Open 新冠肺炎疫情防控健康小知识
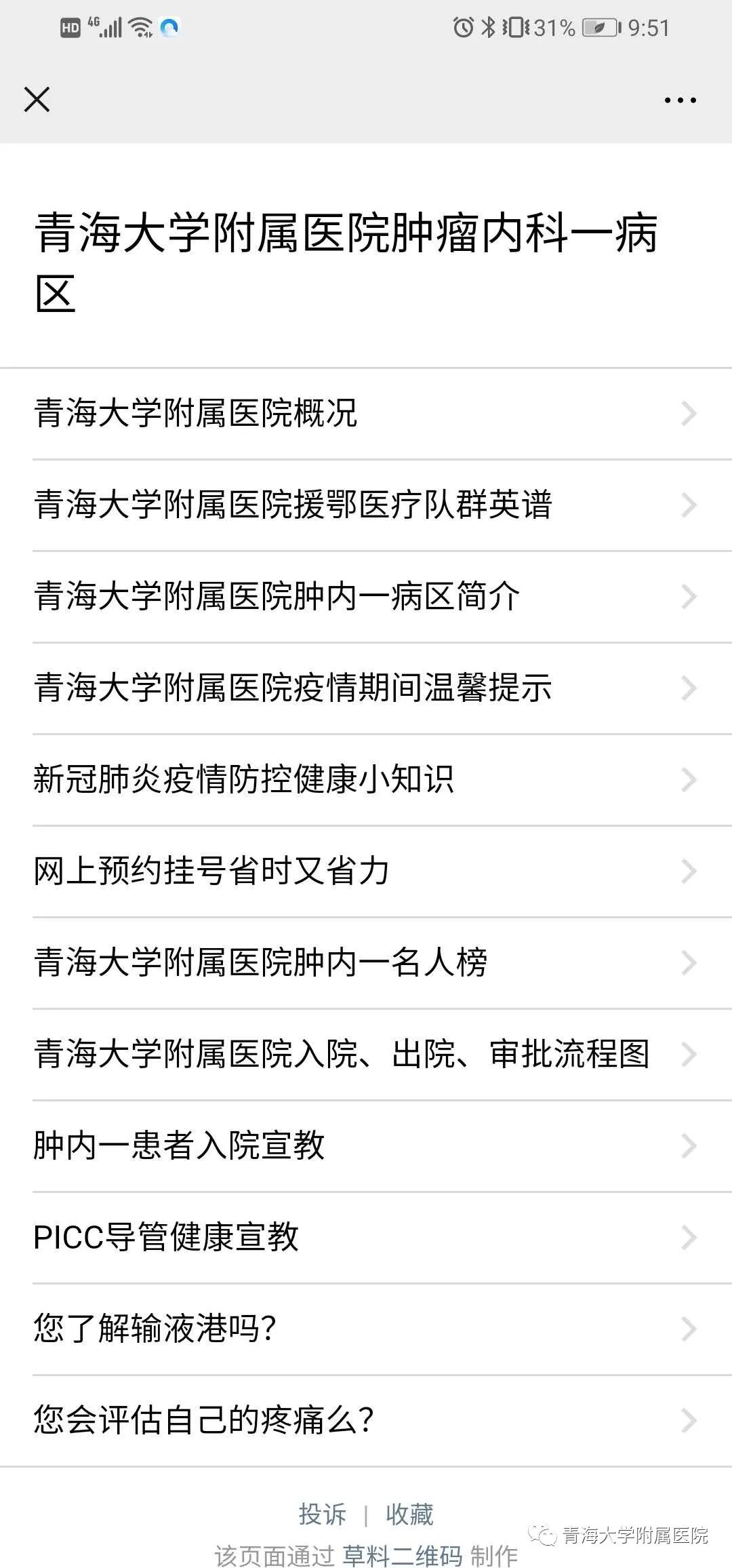This screenshot has width=732, height=1568. coord(366,780)
